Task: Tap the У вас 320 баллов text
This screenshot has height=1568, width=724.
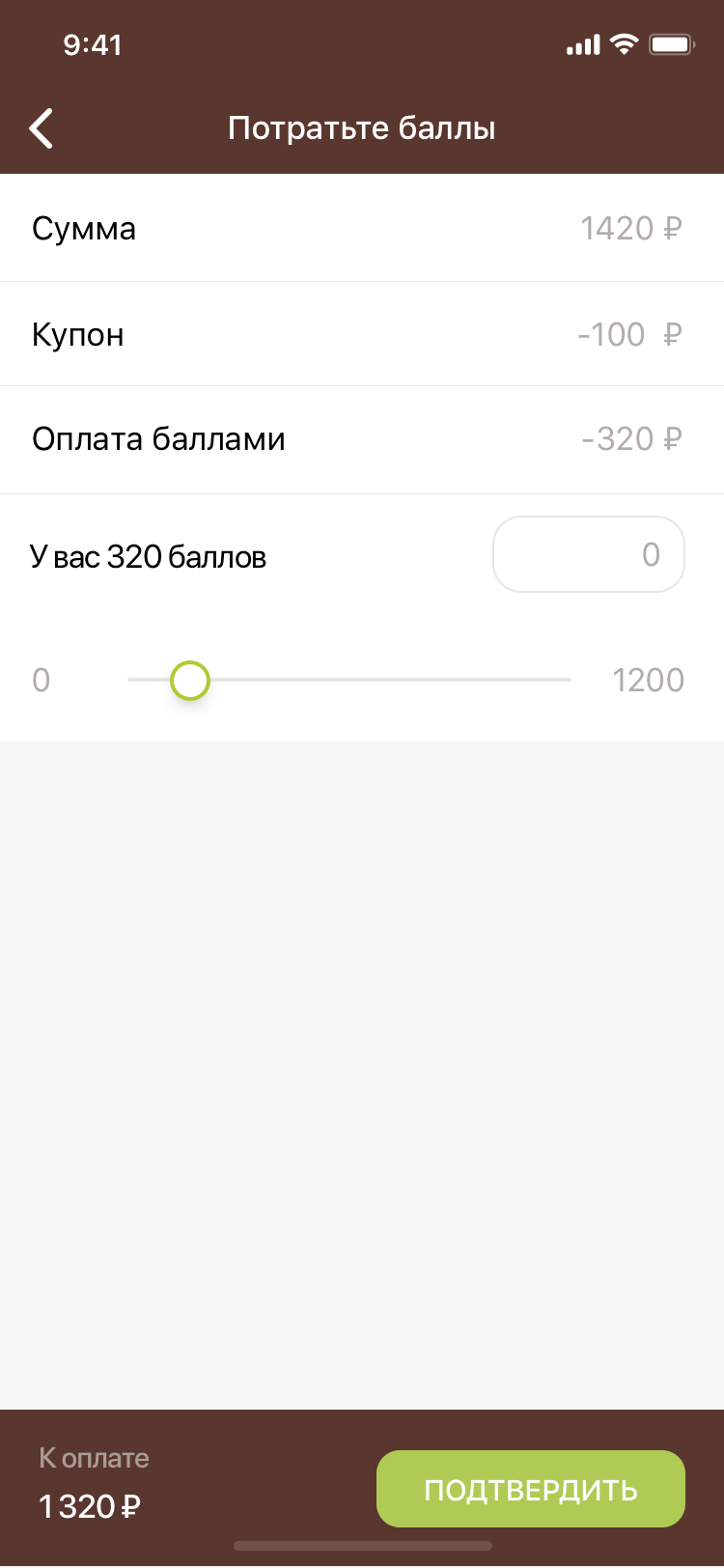Action: tap(150, 555)
